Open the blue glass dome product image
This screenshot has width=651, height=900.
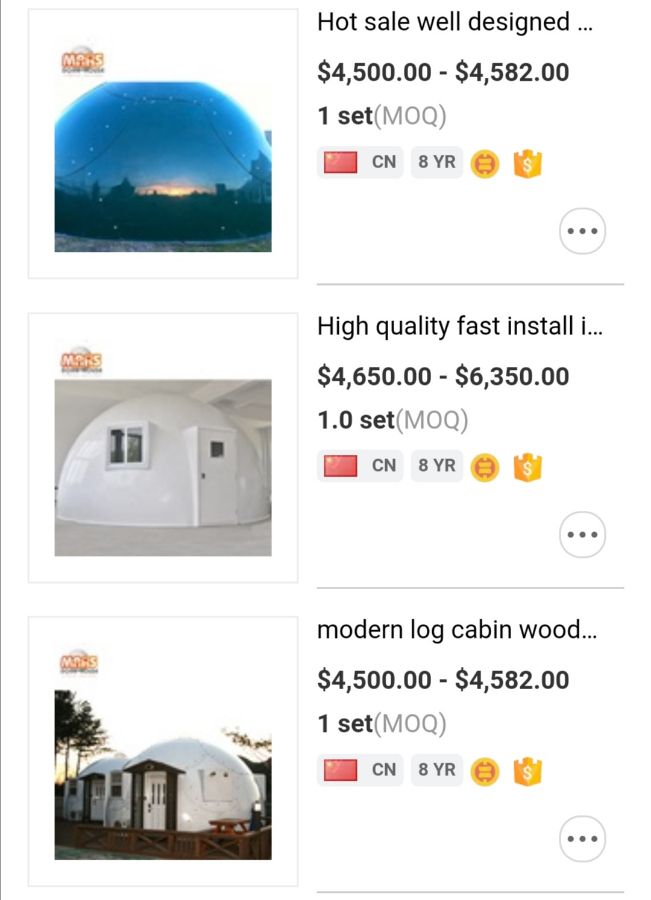163,145
